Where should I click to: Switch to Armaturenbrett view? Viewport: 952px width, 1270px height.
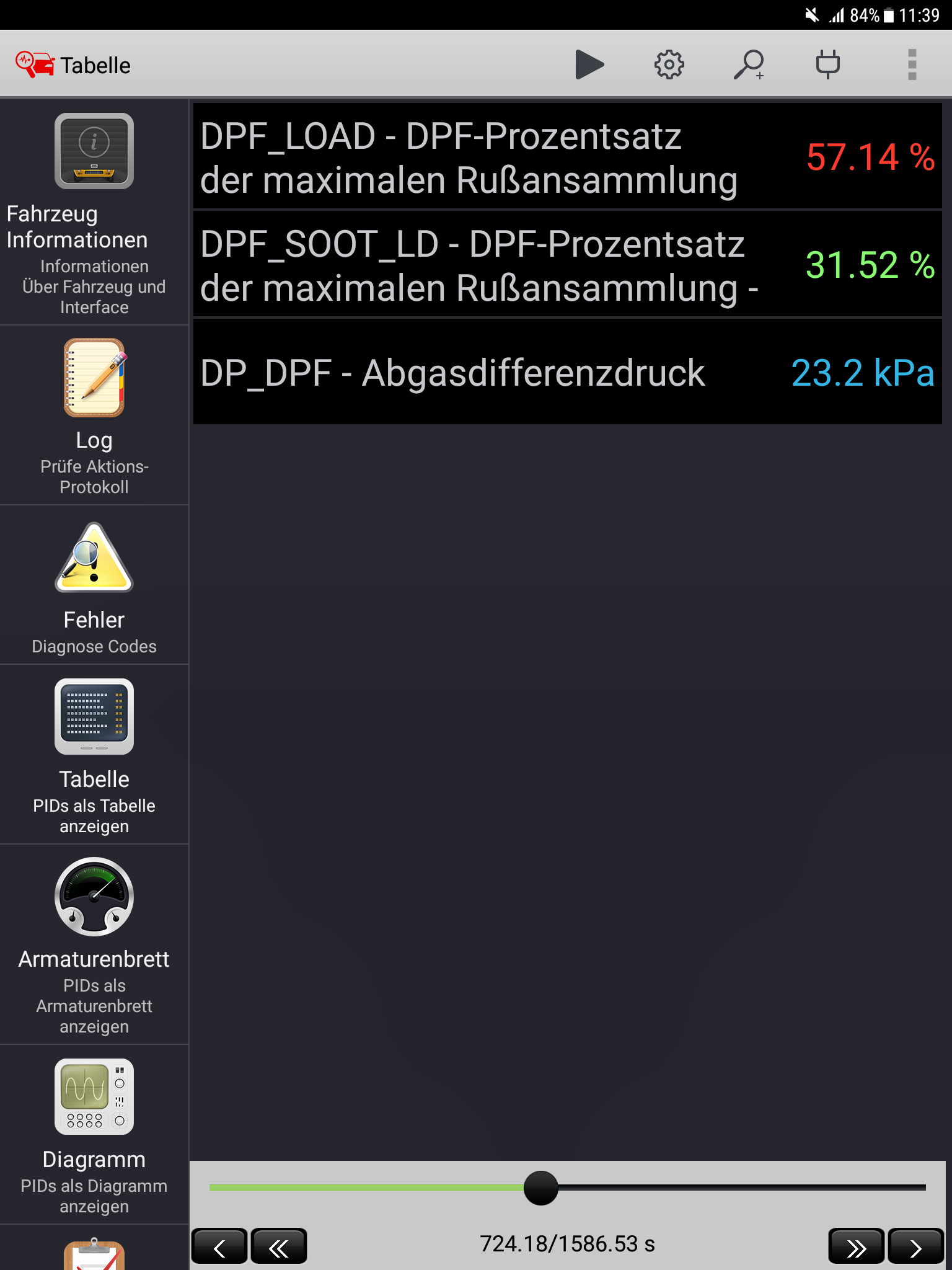pos(94,944)
